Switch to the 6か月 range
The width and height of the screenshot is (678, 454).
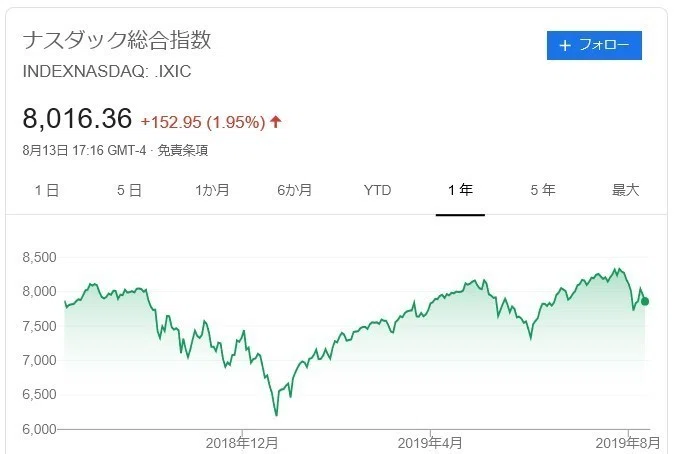pos(294,190)
